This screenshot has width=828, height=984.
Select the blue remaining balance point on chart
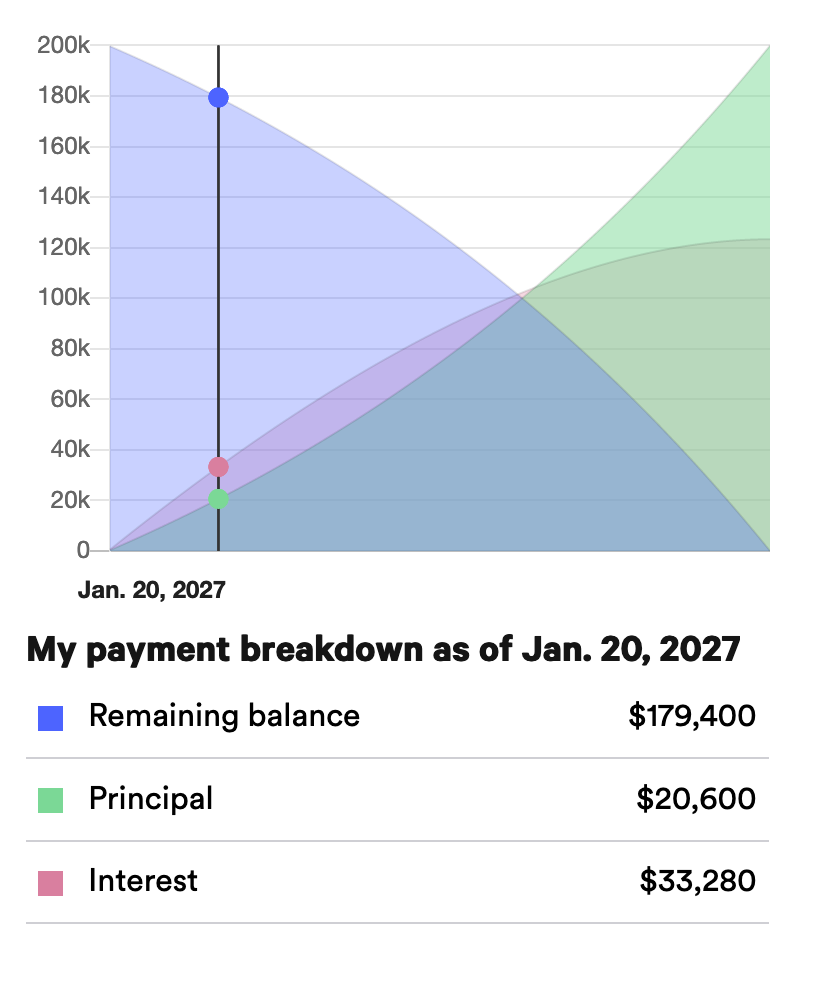tap(218, 97)
